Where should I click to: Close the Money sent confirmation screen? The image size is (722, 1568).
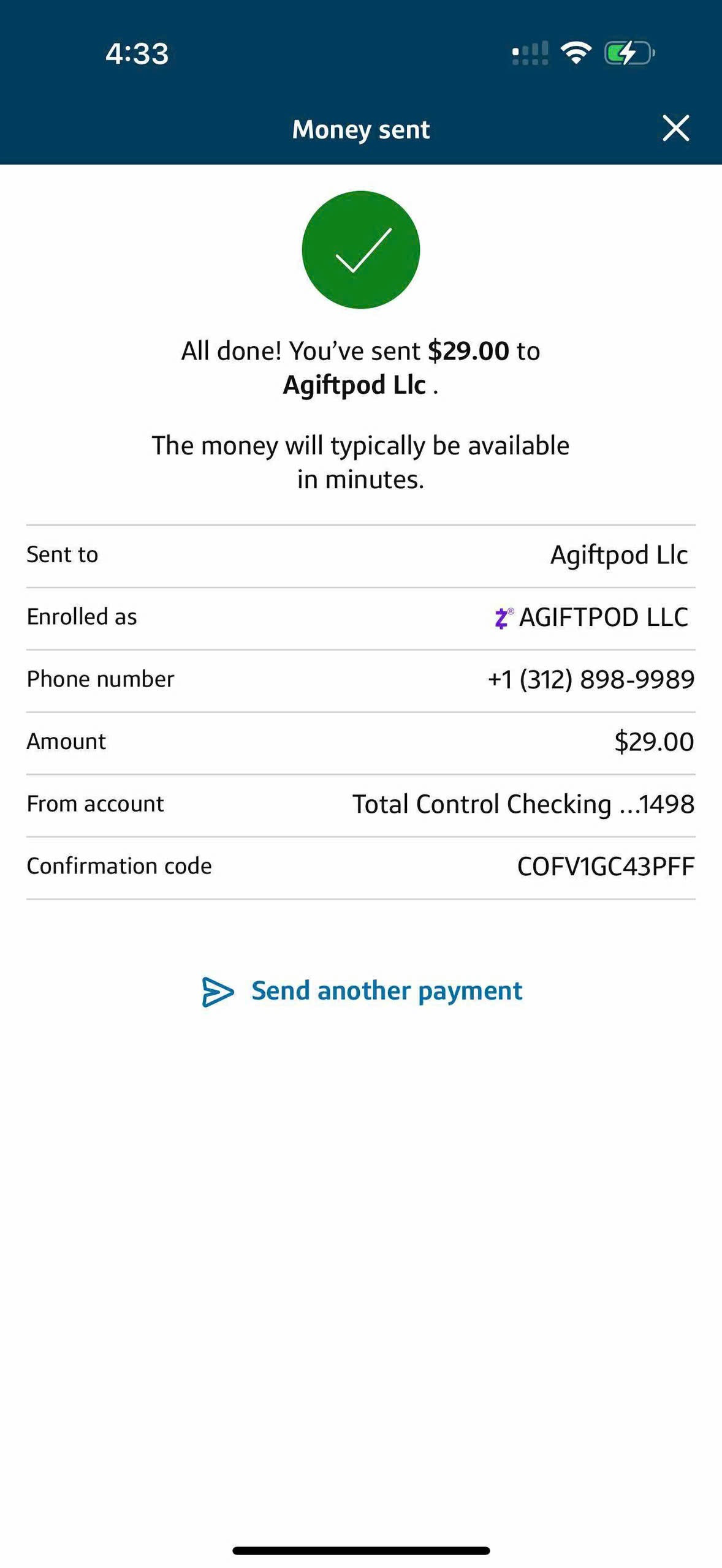click(675, 128)
